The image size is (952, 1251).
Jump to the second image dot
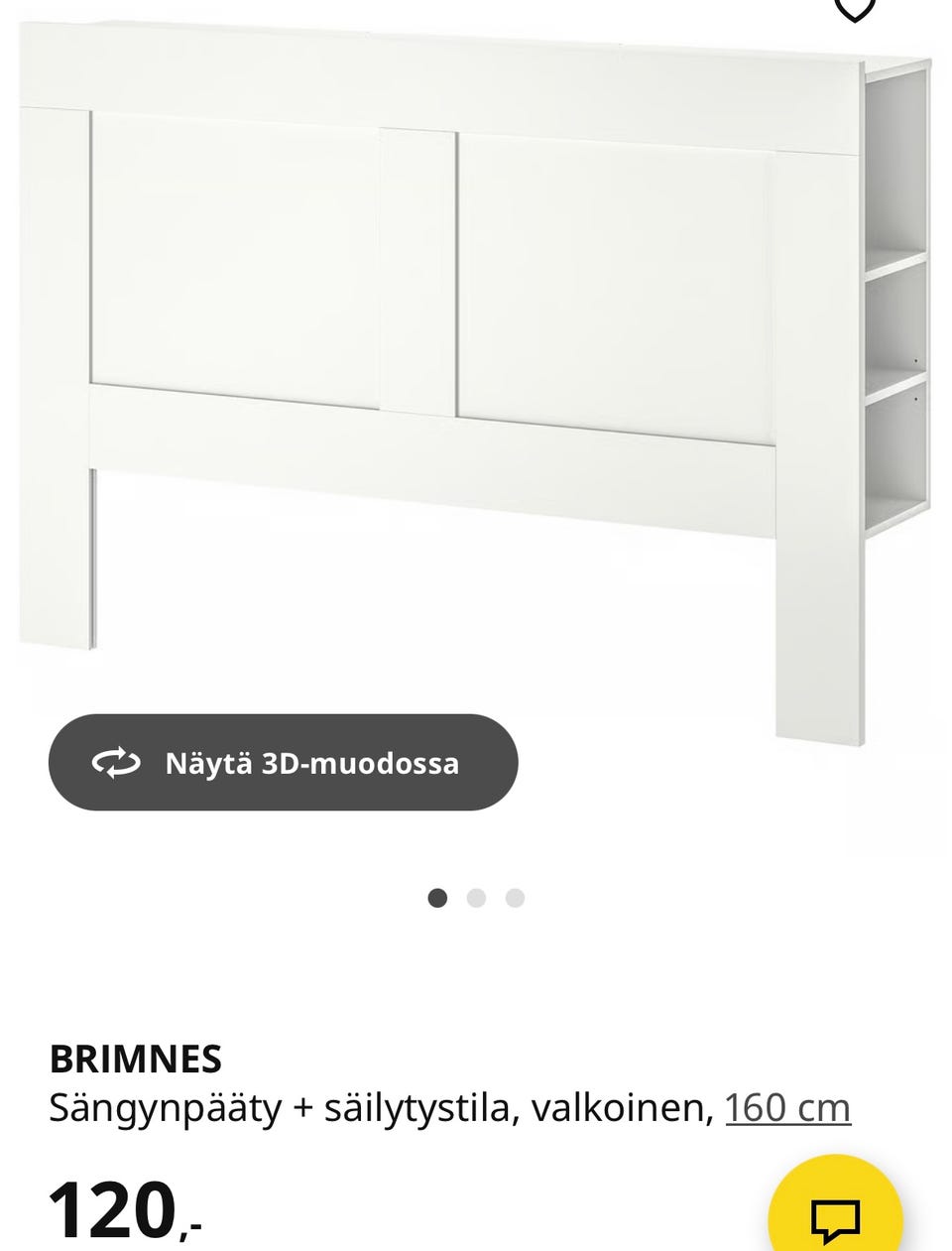[476, 898]
